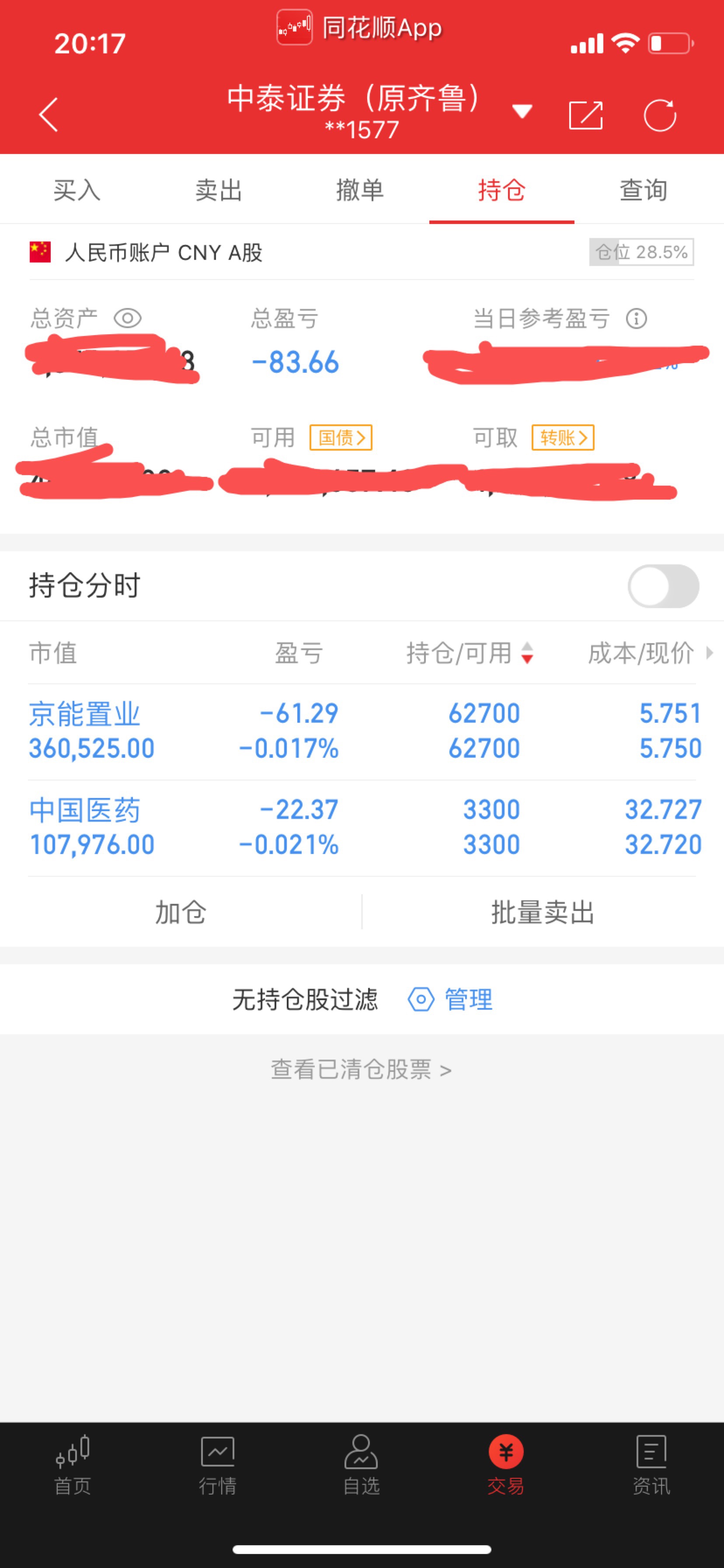Share the holdings page
Image resolution: width=724 pixels, height=1568 pixels.
pyautogui.click(x=586, y=115)
